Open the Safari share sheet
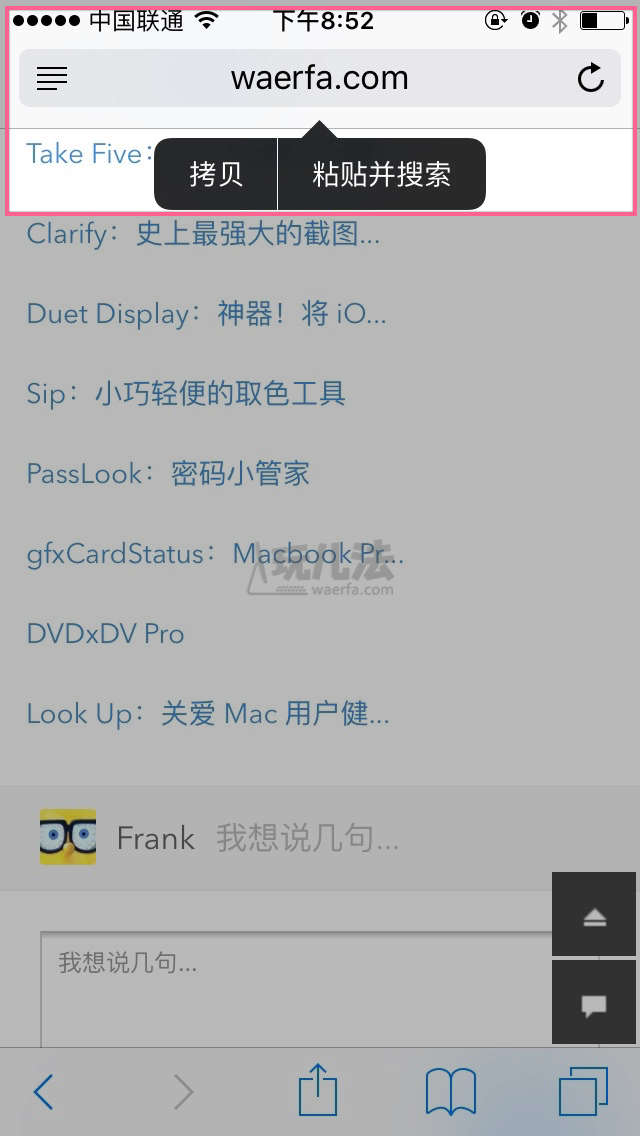This screenshot has height=1136, width=640. click(318, 1090)
